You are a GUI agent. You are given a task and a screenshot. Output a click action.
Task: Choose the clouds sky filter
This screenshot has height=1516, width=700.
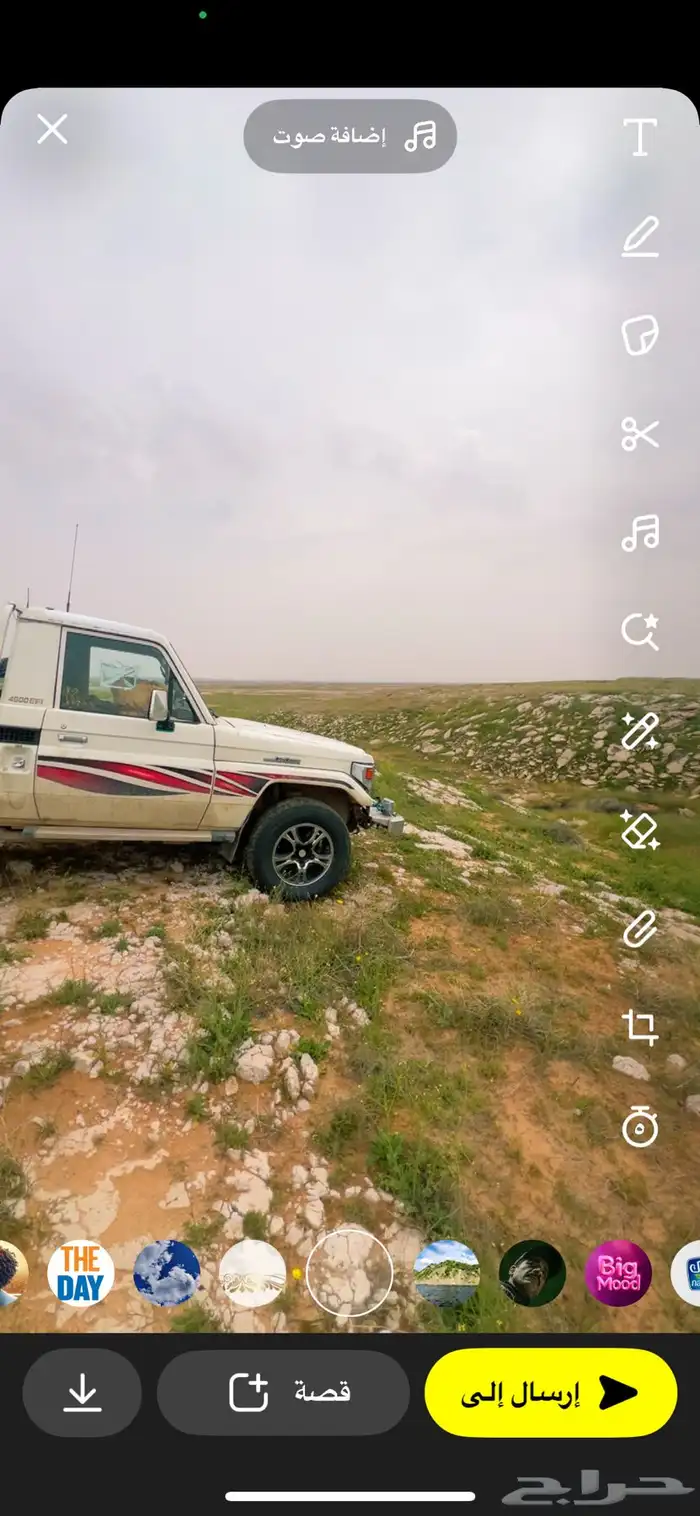pos(167,1273)
